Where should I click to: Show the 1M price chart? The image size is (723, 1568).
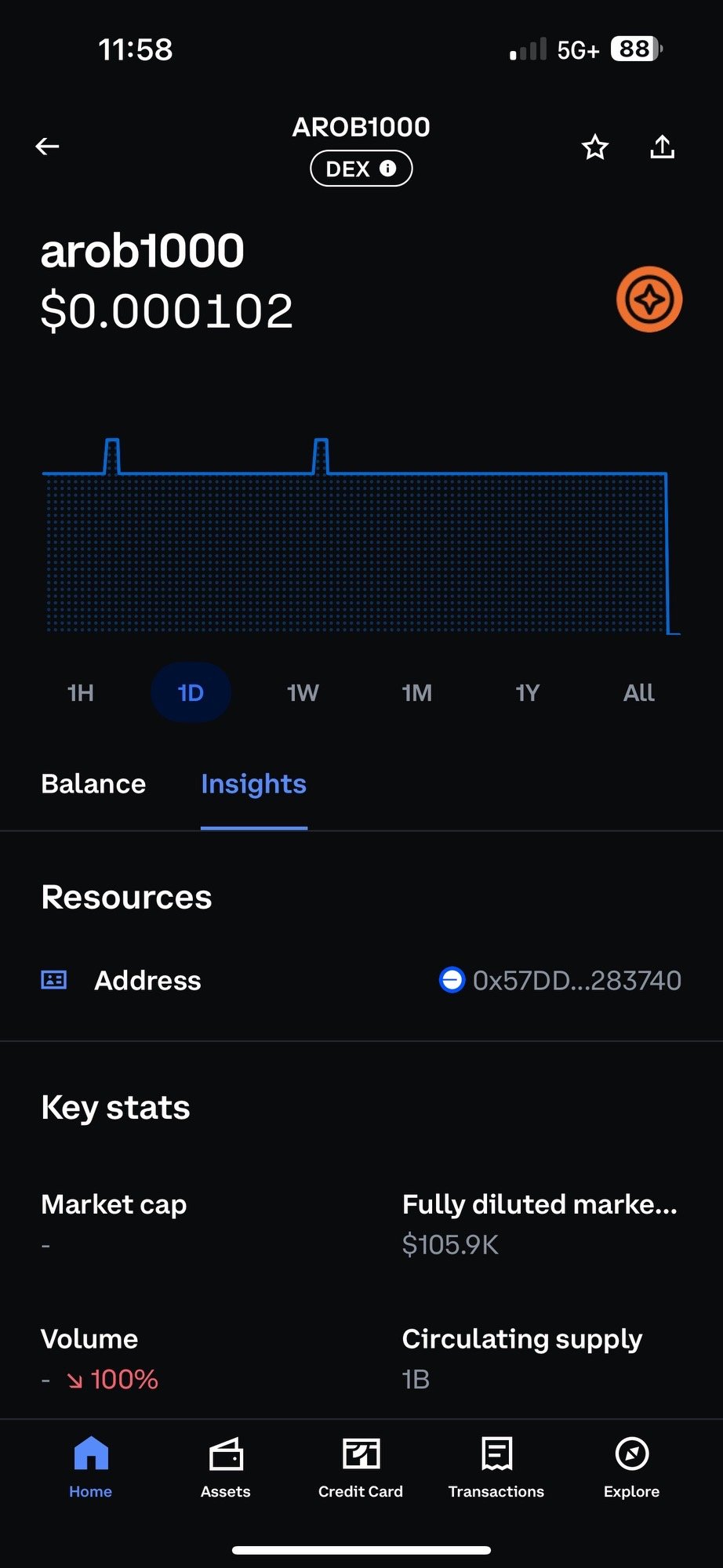click(x=416, y=693)
